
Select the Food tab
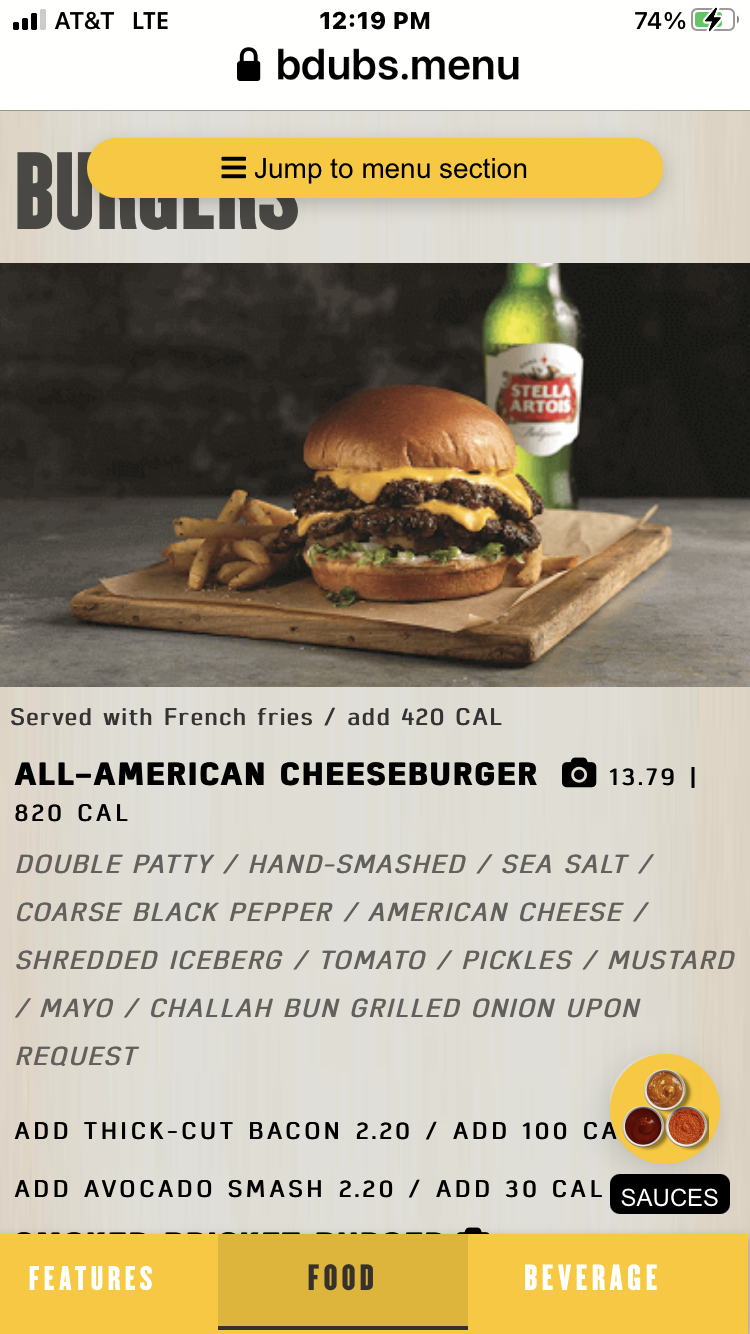pyautogui.click(x=341, y=1278)
